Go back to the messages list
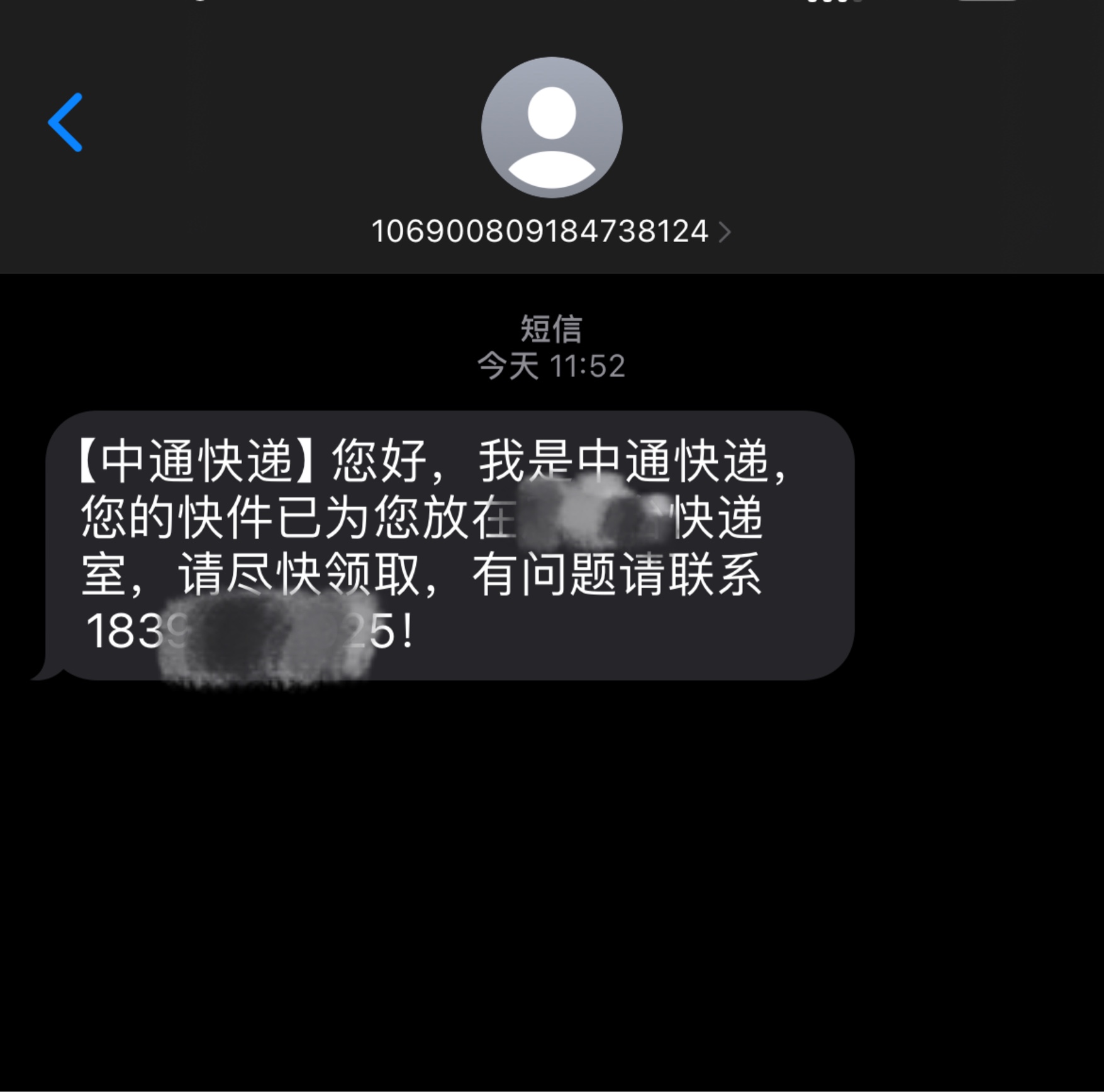 click(x=65, y=123)
